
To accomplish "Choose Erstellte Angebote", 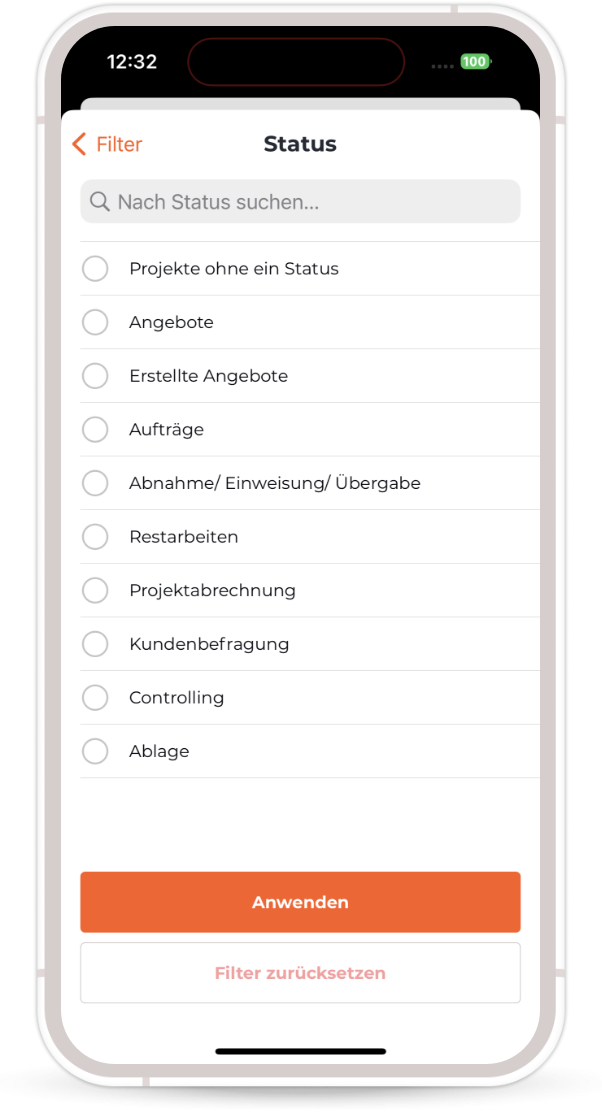I will click(310, 375).
